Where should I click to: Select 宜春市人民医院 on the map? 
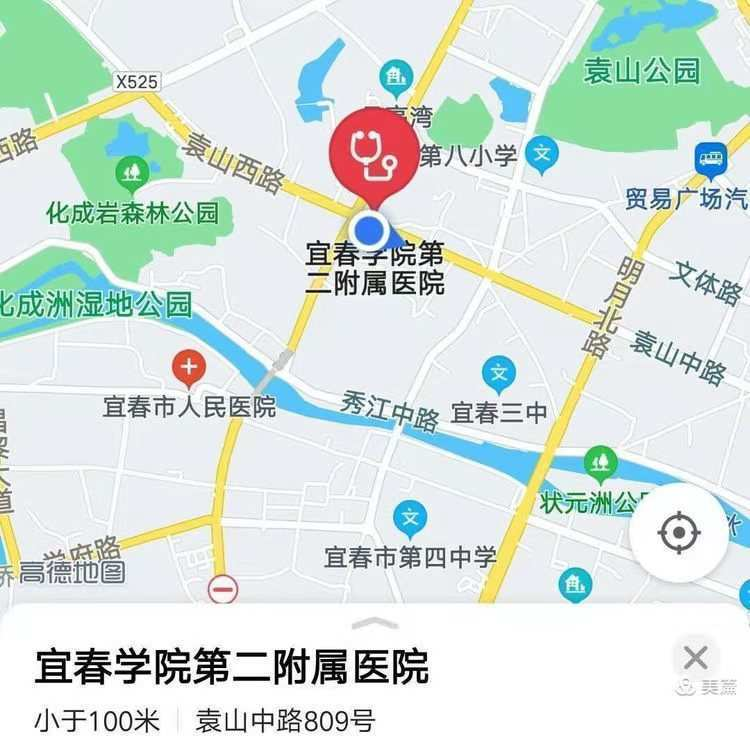tap(189, 368)
